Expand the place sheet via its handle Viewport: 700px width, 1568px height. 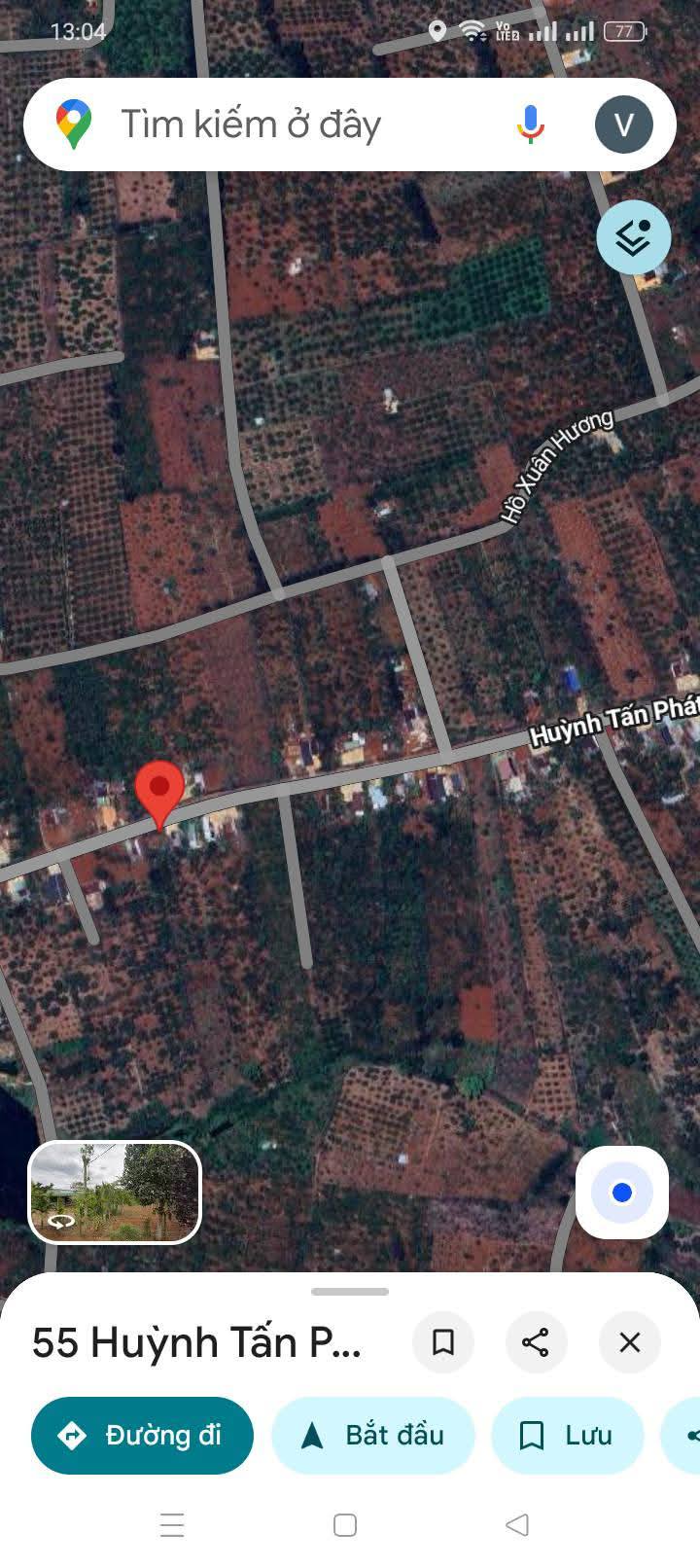350,1292
